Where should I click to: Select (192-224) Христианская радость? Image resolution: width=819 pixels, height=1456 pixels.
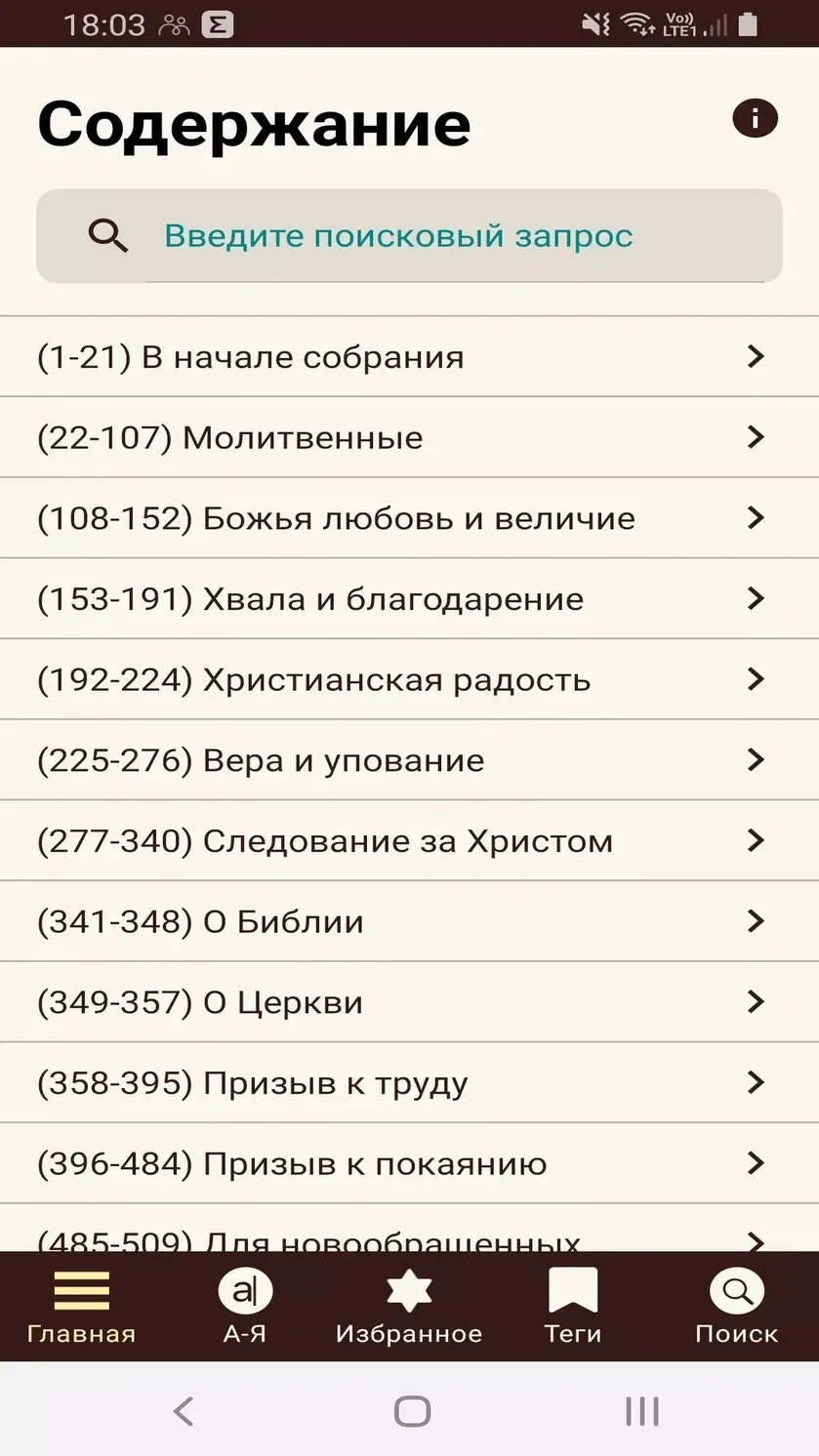[x=409, y=679]
